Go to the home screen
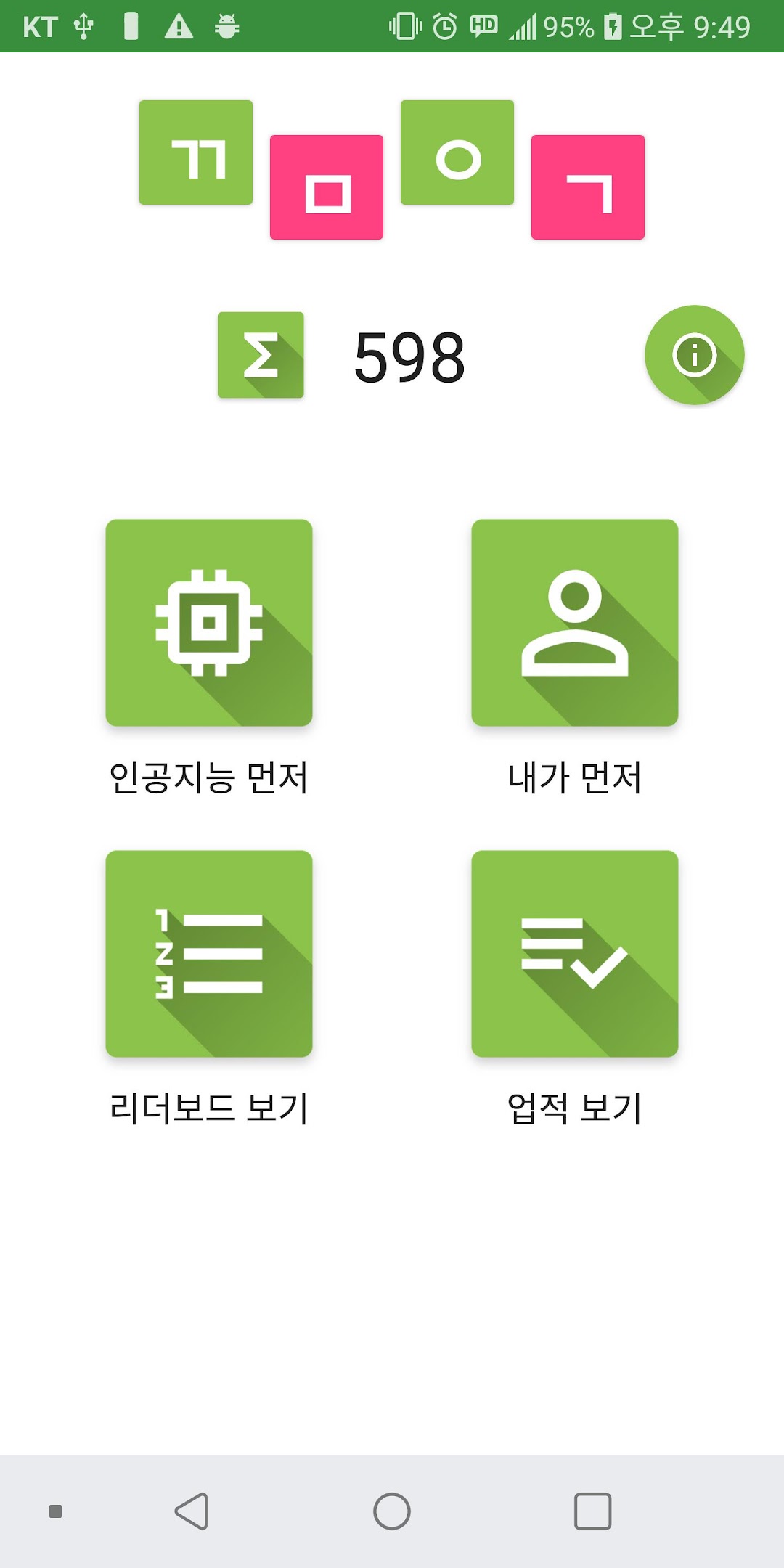This screenshot has width=784, height=1568. tap(392, 1511)
